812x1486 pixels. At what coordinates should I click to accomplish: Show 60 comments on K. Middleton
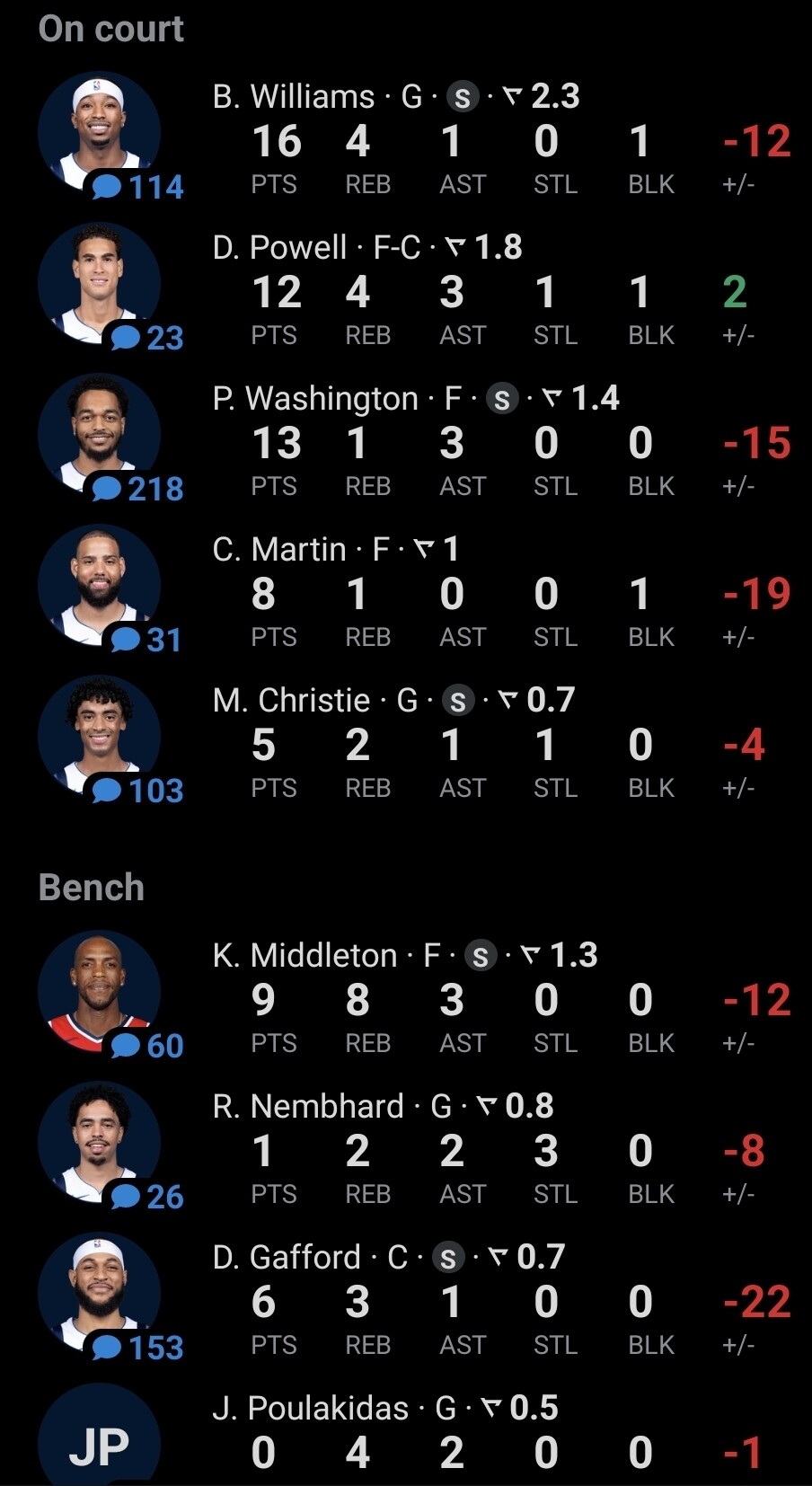tap(148, 1047)
